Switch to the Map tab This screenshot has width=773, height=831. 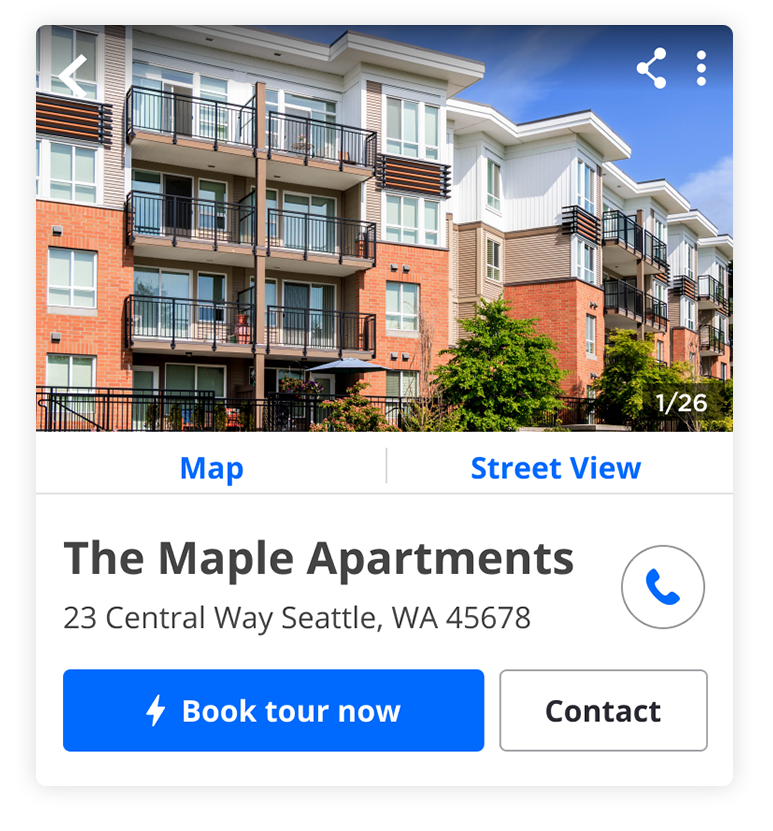click(211, 468)
